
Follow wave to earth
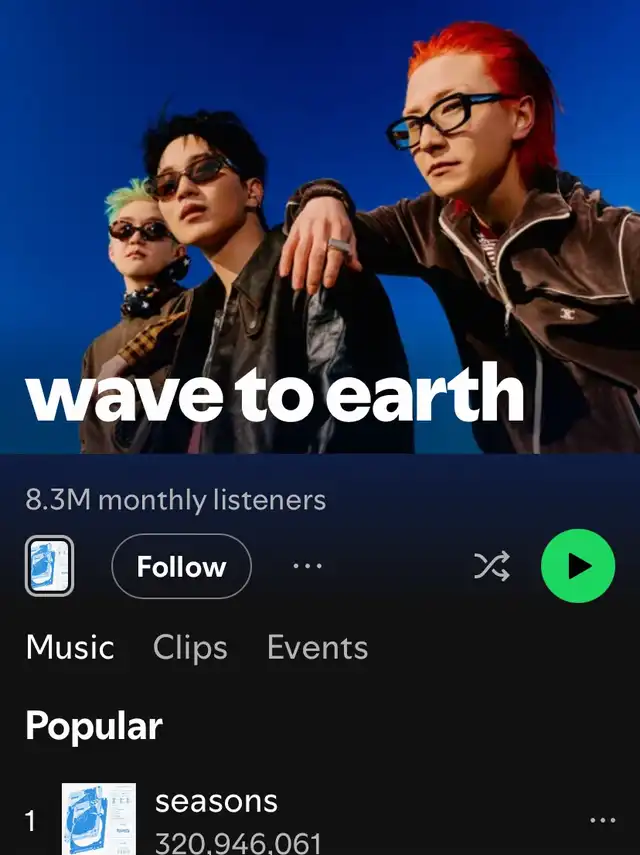[x=181, y=567]
